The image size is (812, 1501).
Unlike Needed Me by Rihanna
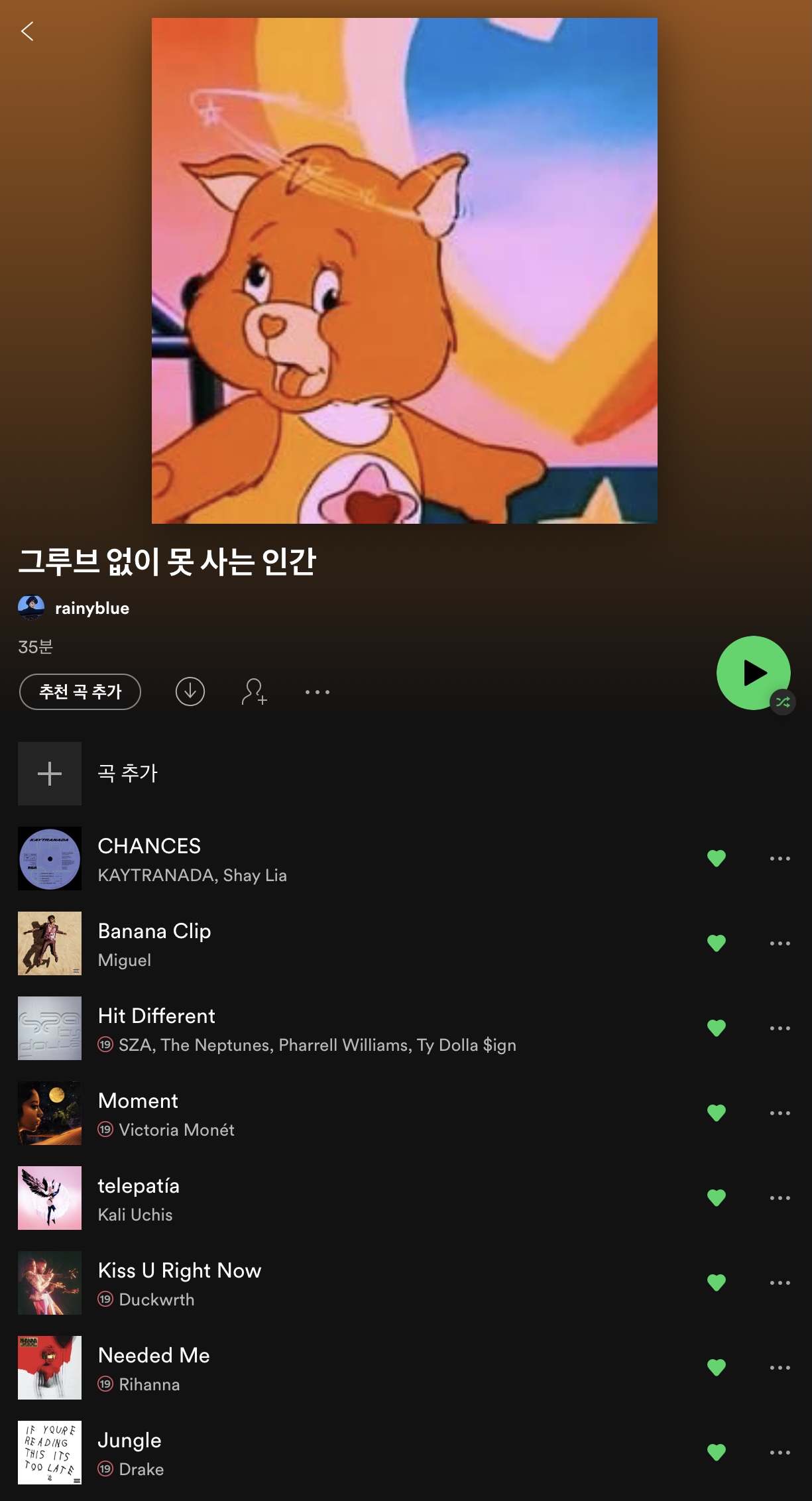click(x=716, y=1367)
